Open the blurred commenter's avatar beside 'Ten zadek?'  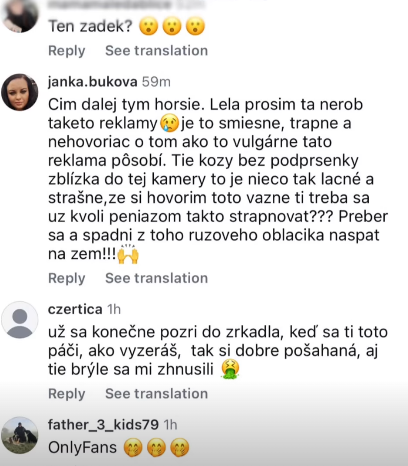20,15
